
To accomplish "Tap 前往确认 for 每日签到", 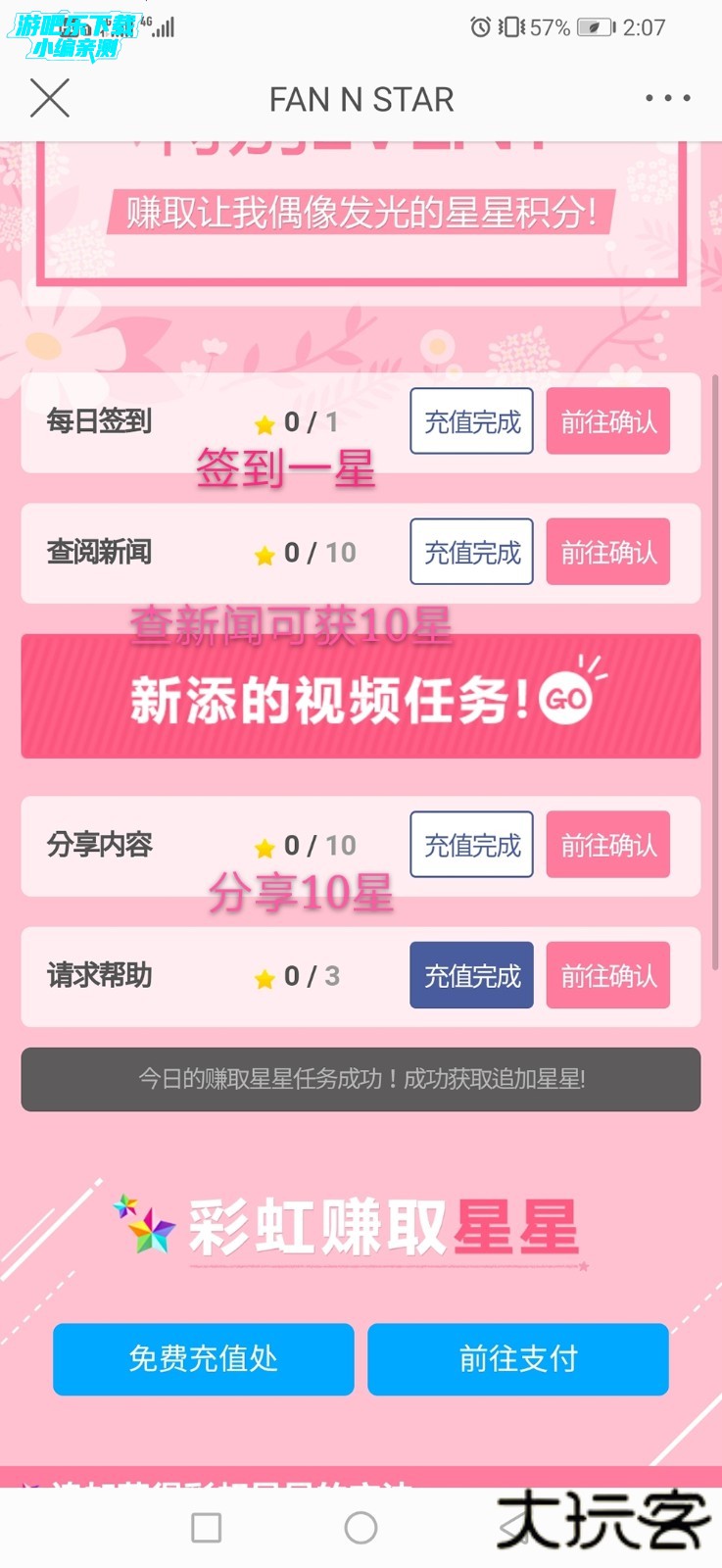I will pyautogui.click(x=608, y=421).
